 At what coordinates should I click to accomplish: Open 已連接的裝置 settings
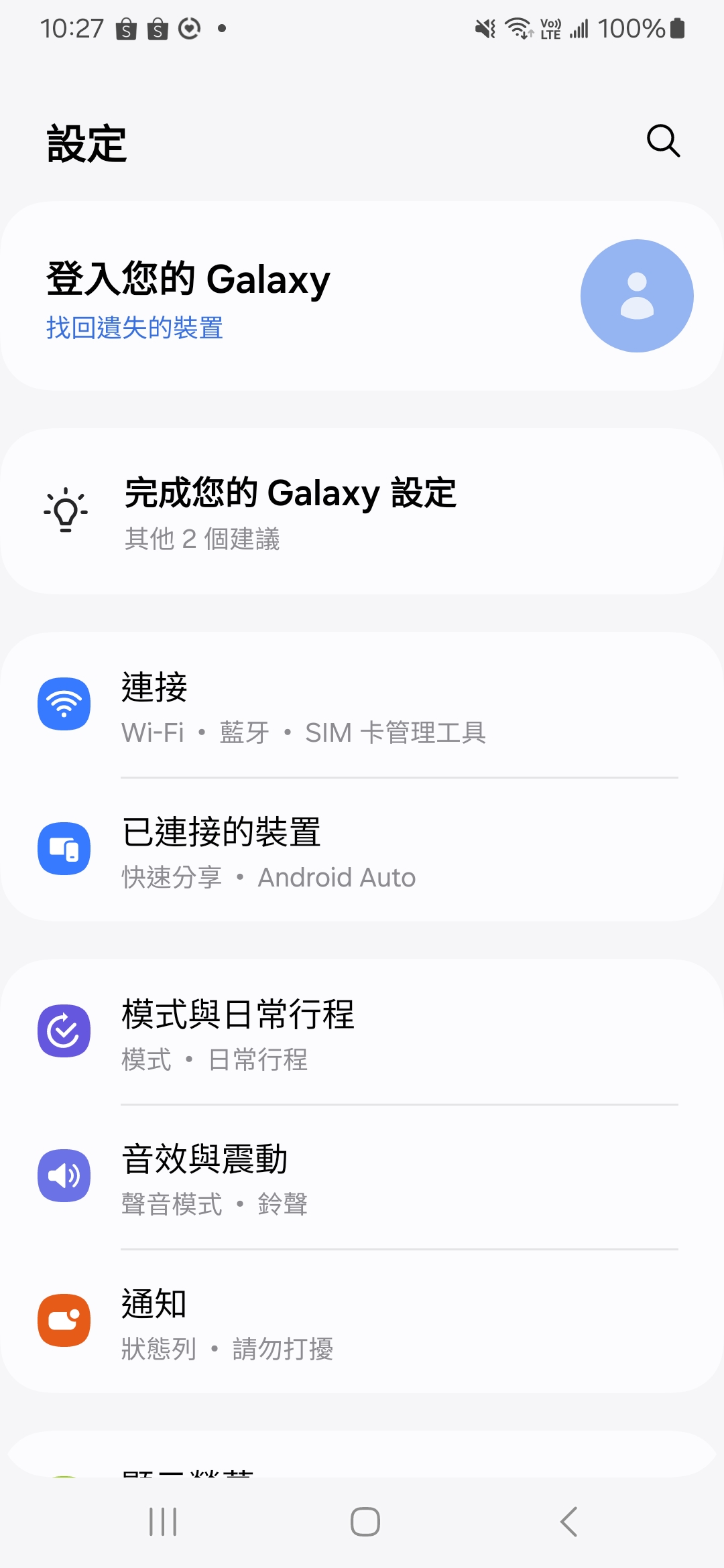tap(362, 850)
